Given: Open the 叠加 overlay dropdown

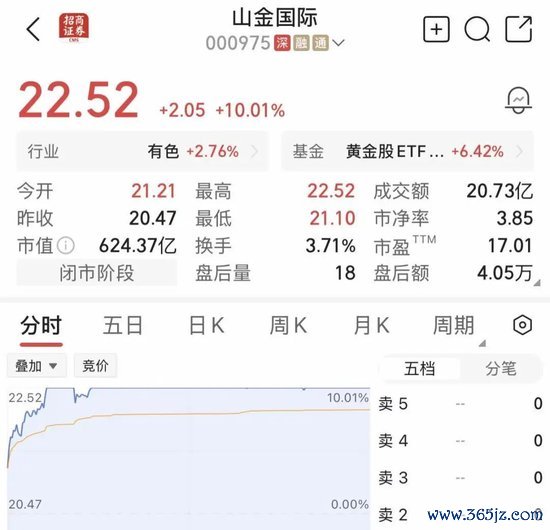Looking at the screenshot, I should coord(36,366).
